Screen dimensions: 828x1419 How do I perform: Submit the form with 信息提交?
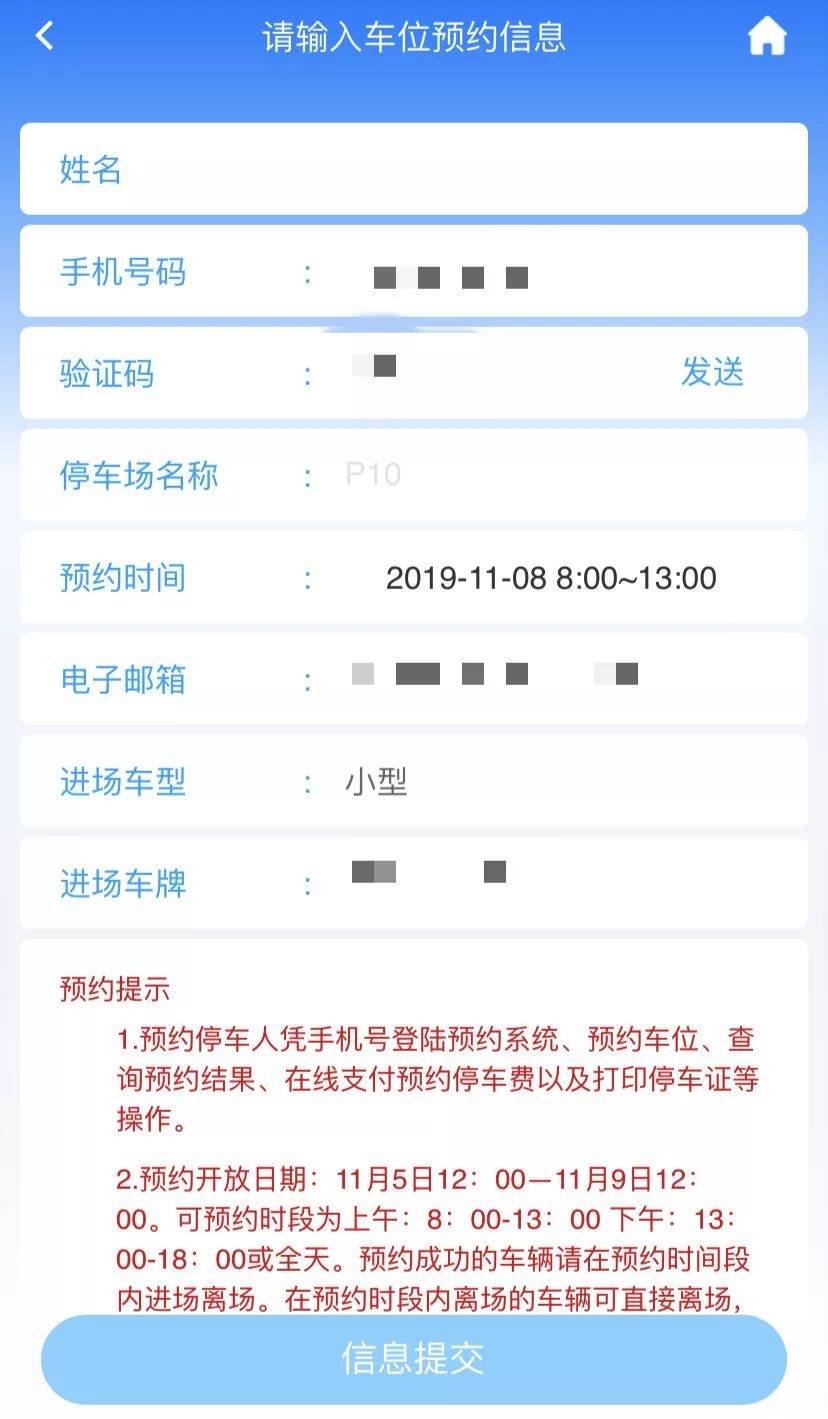click(x=413, y=1358)
